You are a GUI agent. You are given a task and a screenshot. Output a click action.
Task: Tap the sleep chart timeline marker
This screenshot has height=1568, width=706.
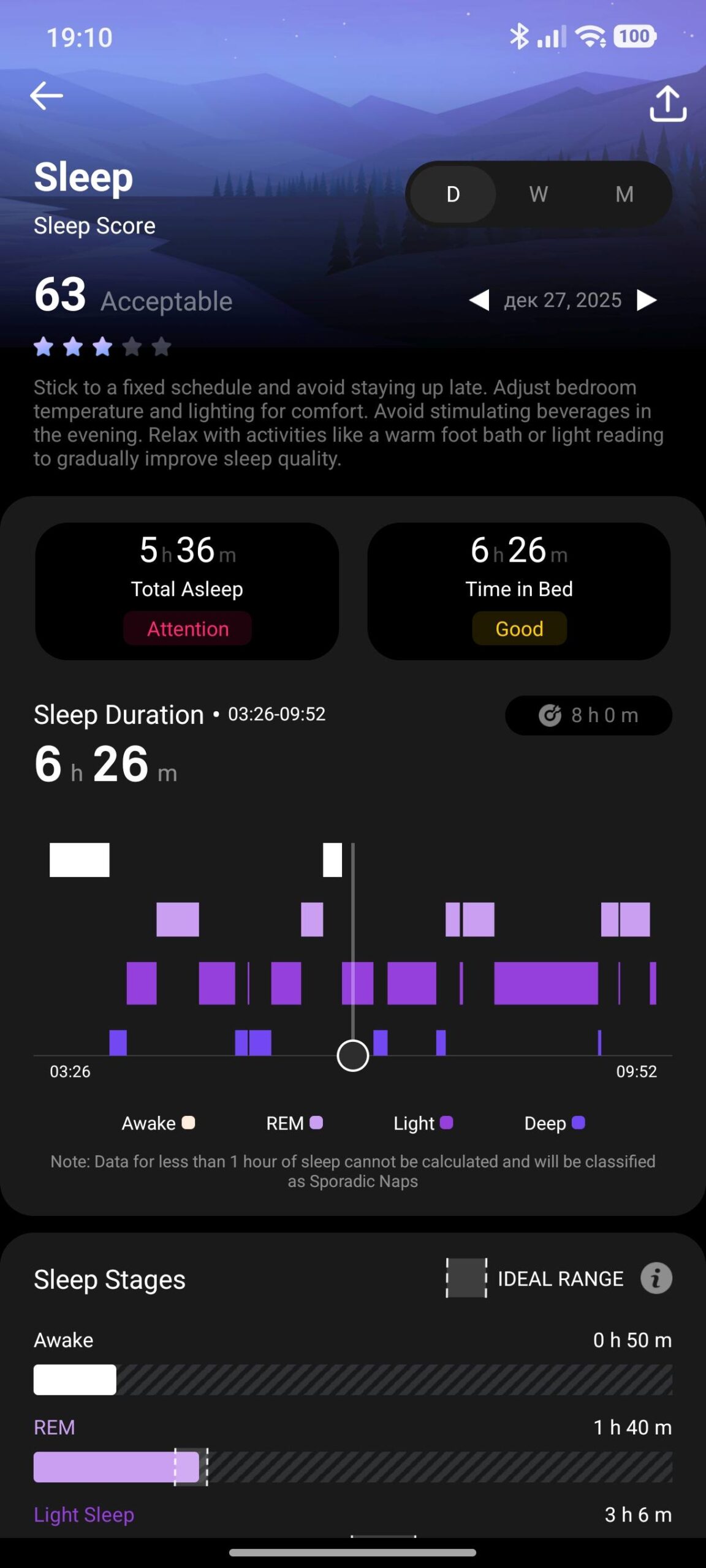[x=353, y=1055]
